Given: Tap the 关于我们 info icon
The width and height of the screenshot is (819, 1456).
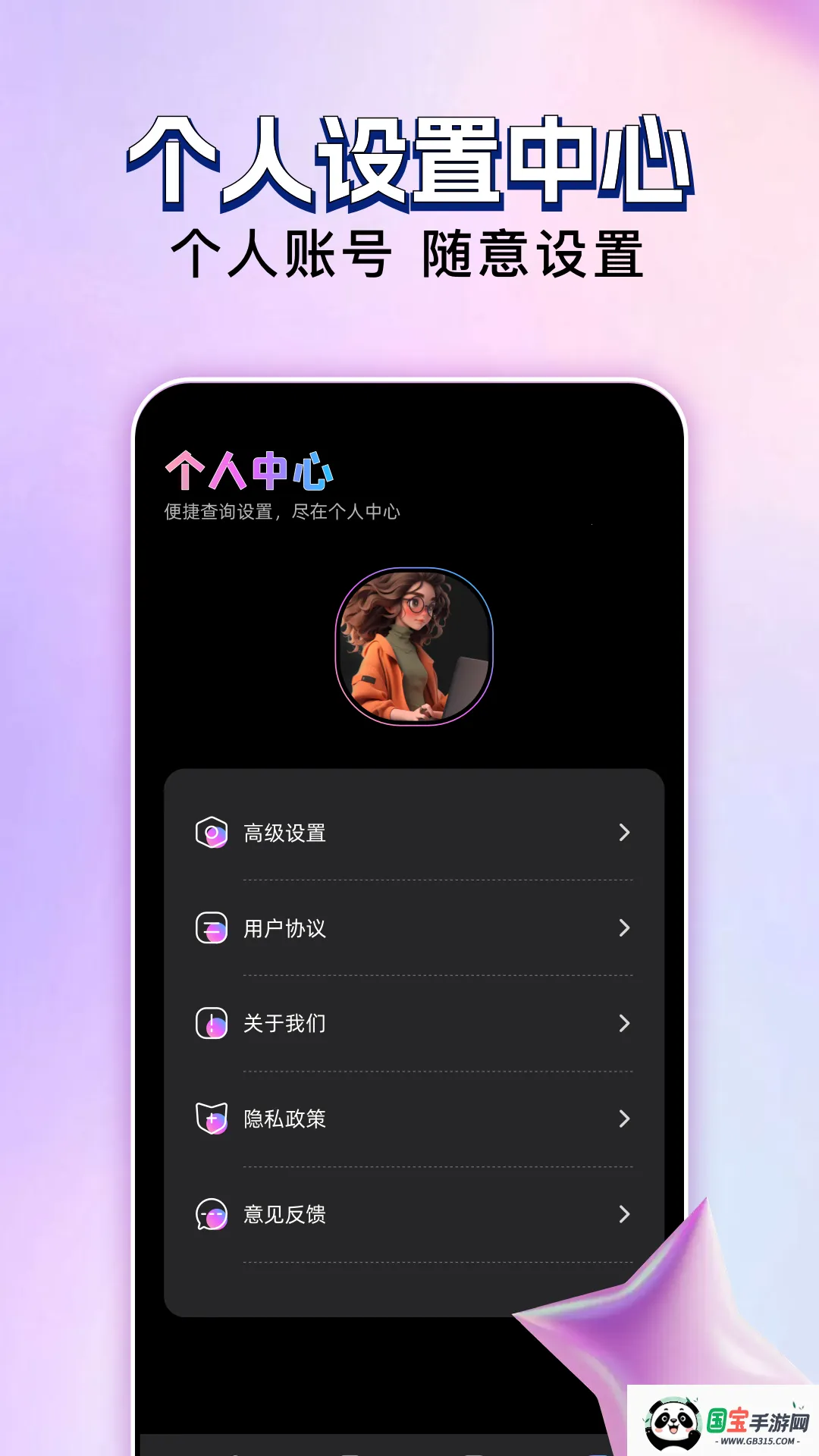Looking at the screenshot, I should [x=210, y=1024].
